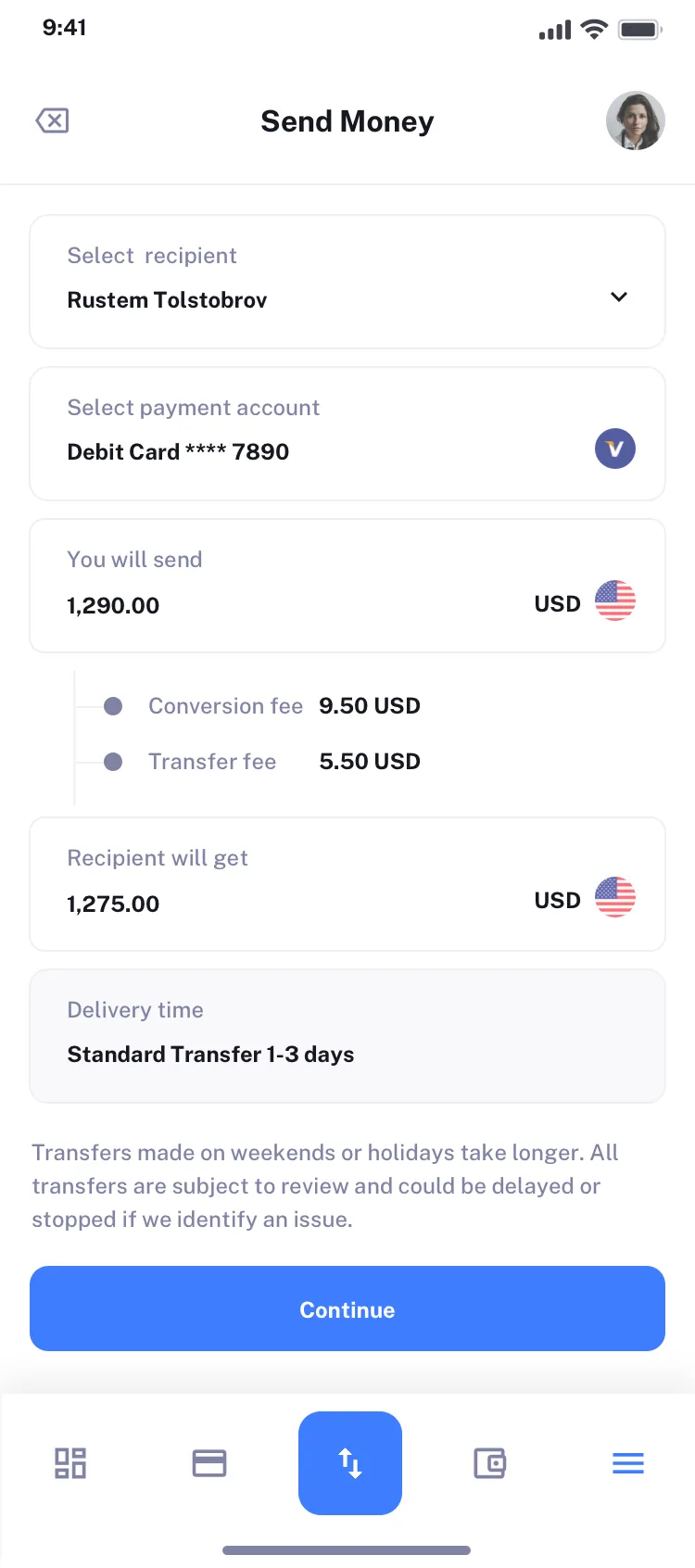The height and width of the screenshot is (1568, 695).
Task: Tap the hamburger menu icon in bottom nav
Action: tap(627, 1462)
